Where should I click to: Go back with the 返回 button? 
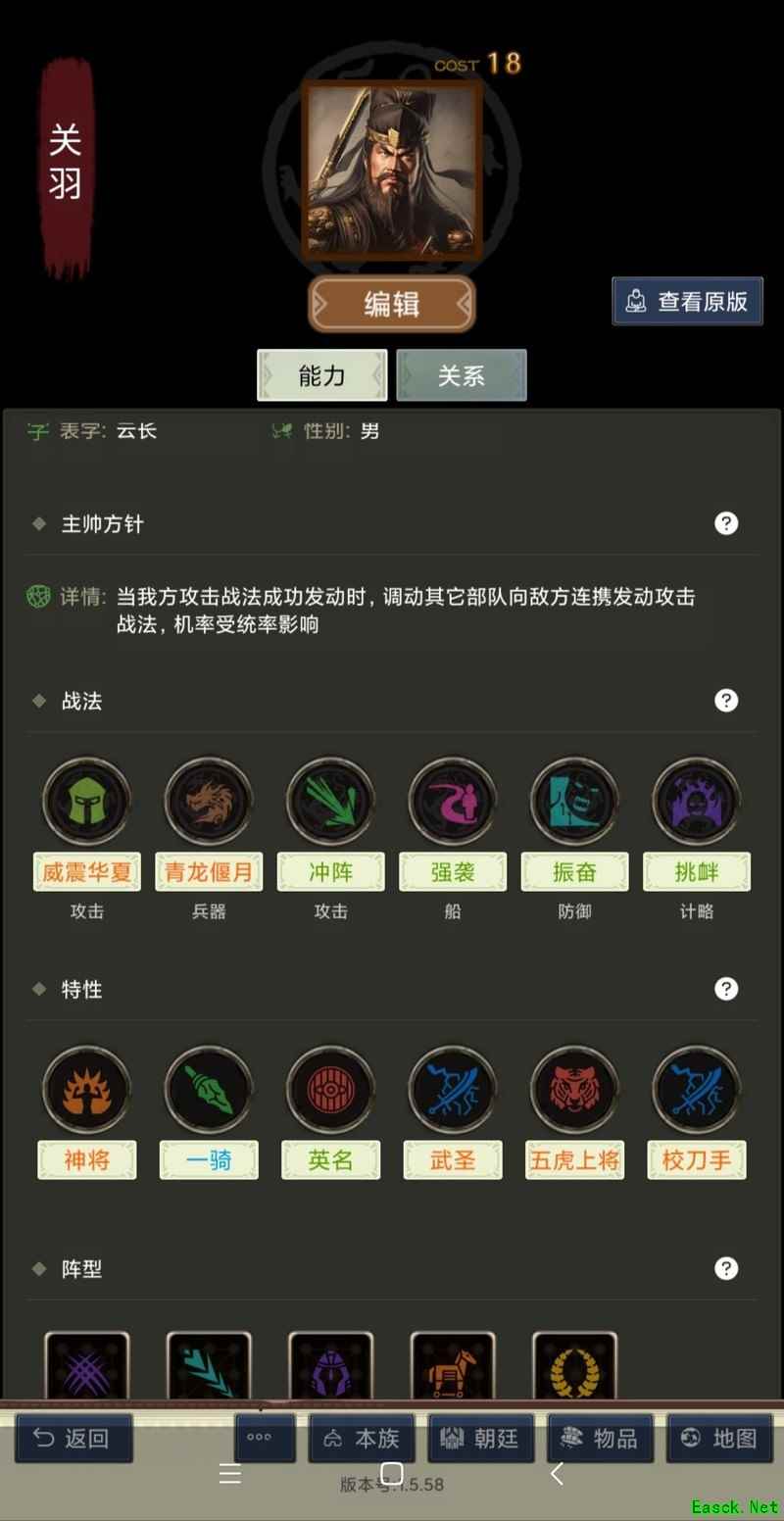coord(73,1439)
